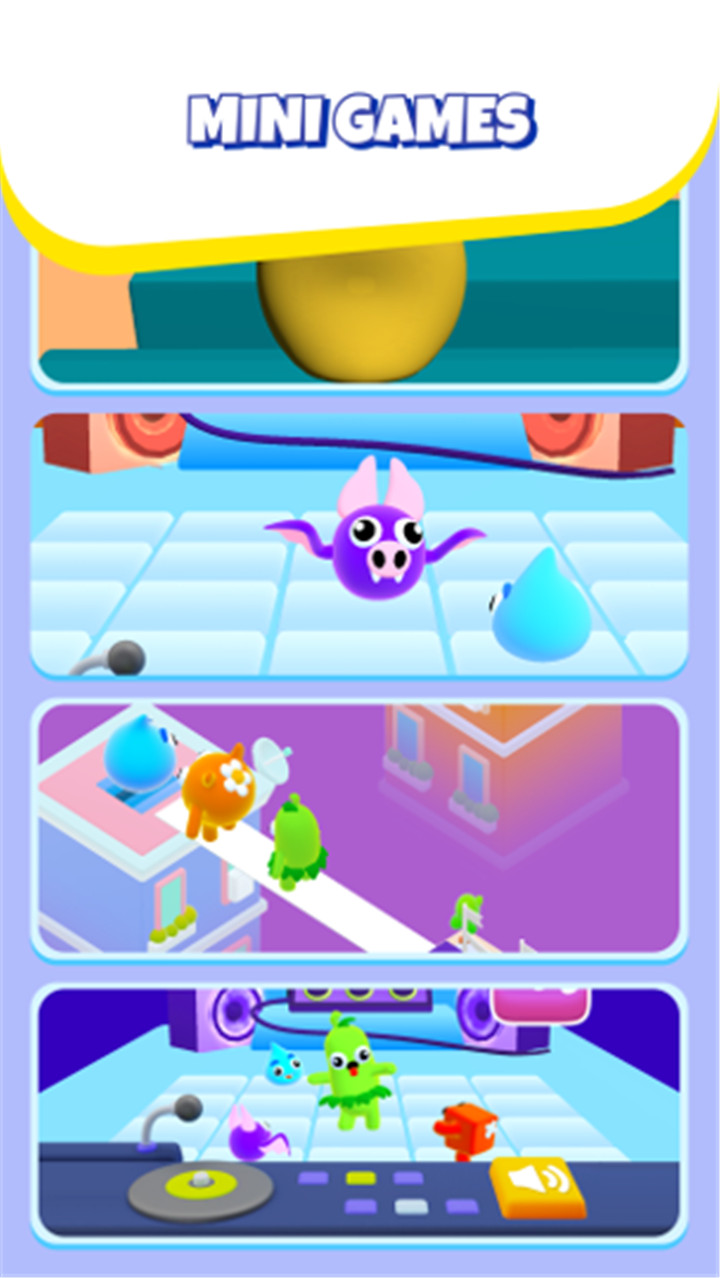Open the DJ turntable mini game card
The height and width of the screenshot is (1278, 720).
pyautogui.click(x=360, y=1115)
